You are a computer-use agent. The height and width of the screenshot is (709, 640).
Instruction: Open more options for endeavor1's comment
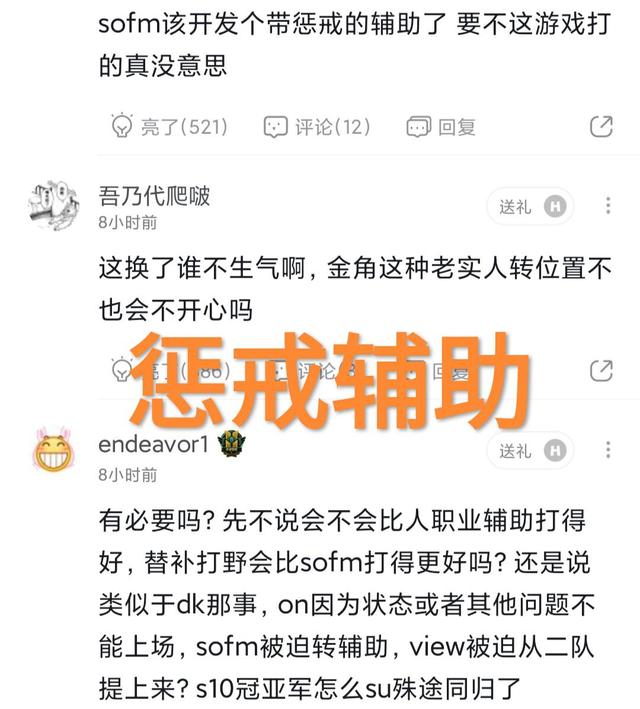coord(607,451)
